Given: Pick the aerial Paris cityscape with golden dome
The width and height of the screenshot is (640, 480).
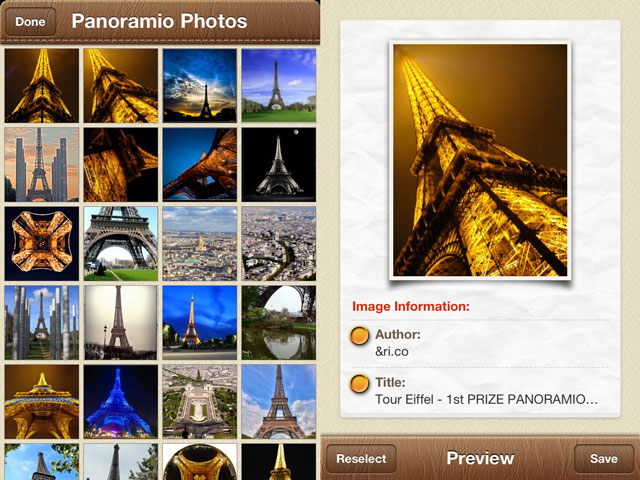Looking at the screenshot, I should tap(199, 243).
